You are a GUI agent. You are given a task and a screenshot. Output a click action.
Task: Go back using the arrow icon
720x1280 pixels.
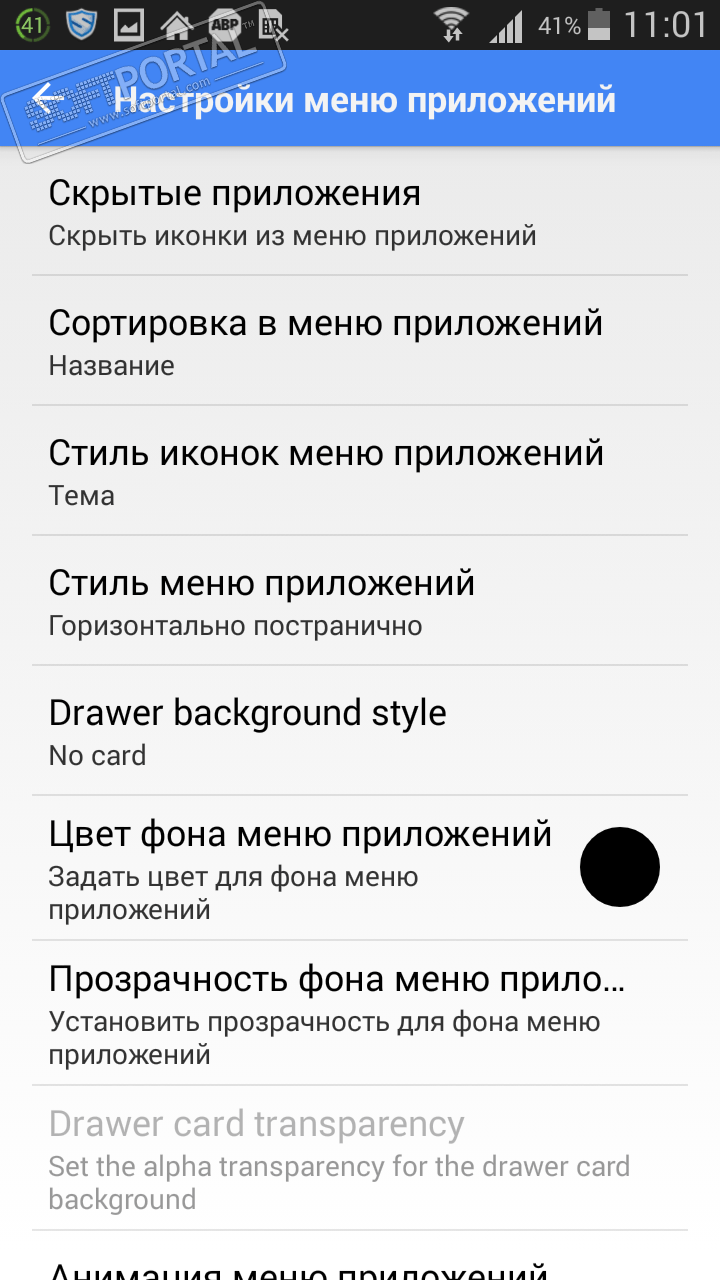click(48, 99)
